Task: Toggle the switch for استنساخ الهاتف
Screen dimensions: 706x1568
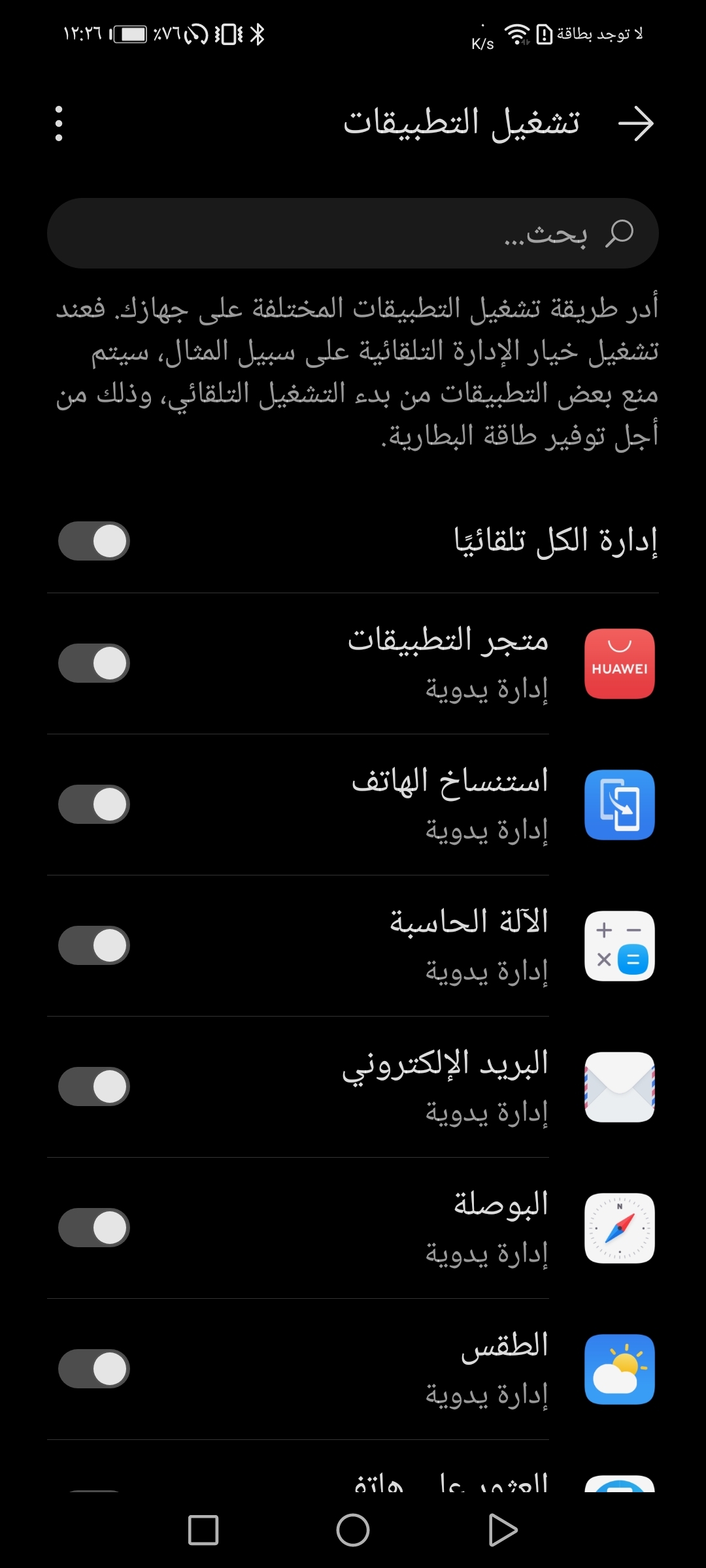Action: (x=93, y=804)
